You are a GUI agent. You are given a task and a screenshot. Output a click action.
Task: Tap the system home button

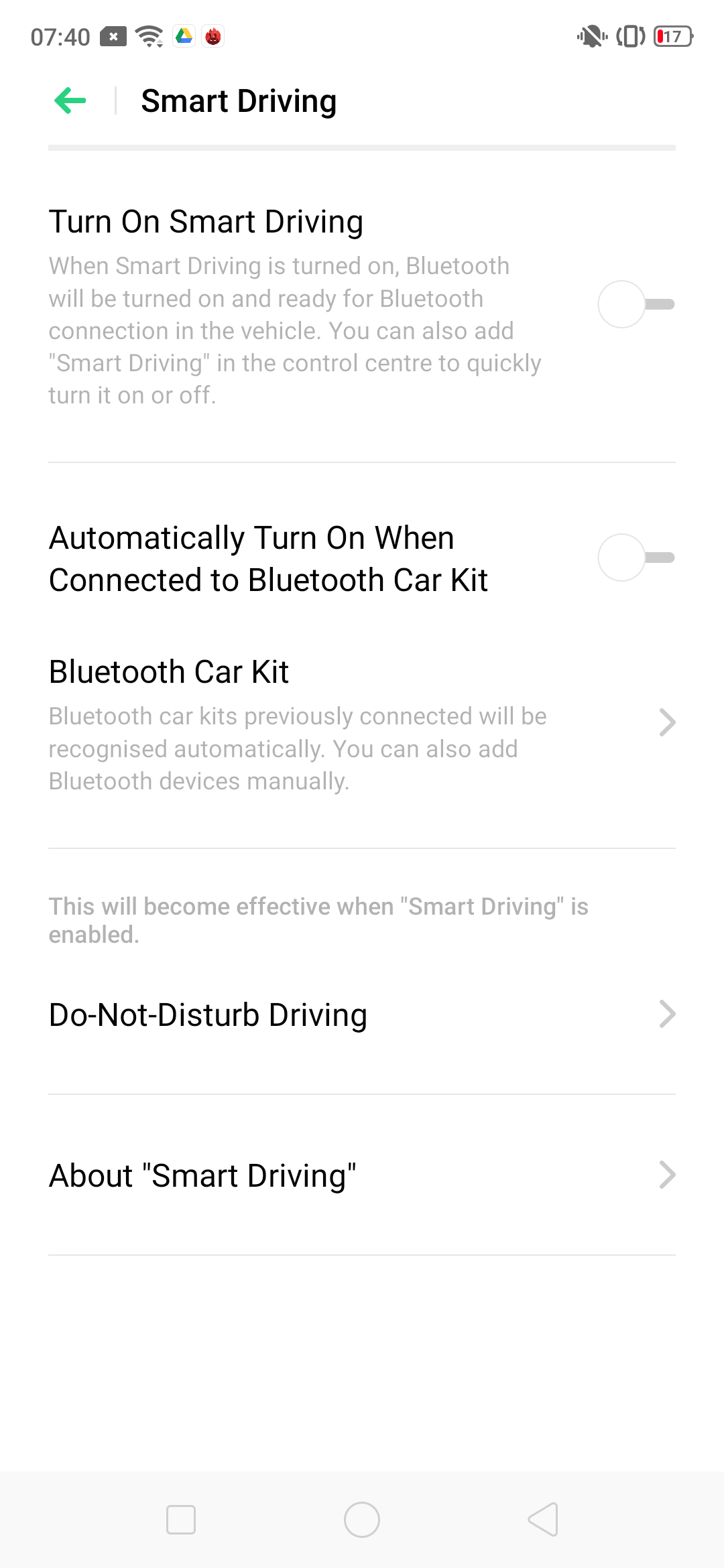(x=362, y=1520)
